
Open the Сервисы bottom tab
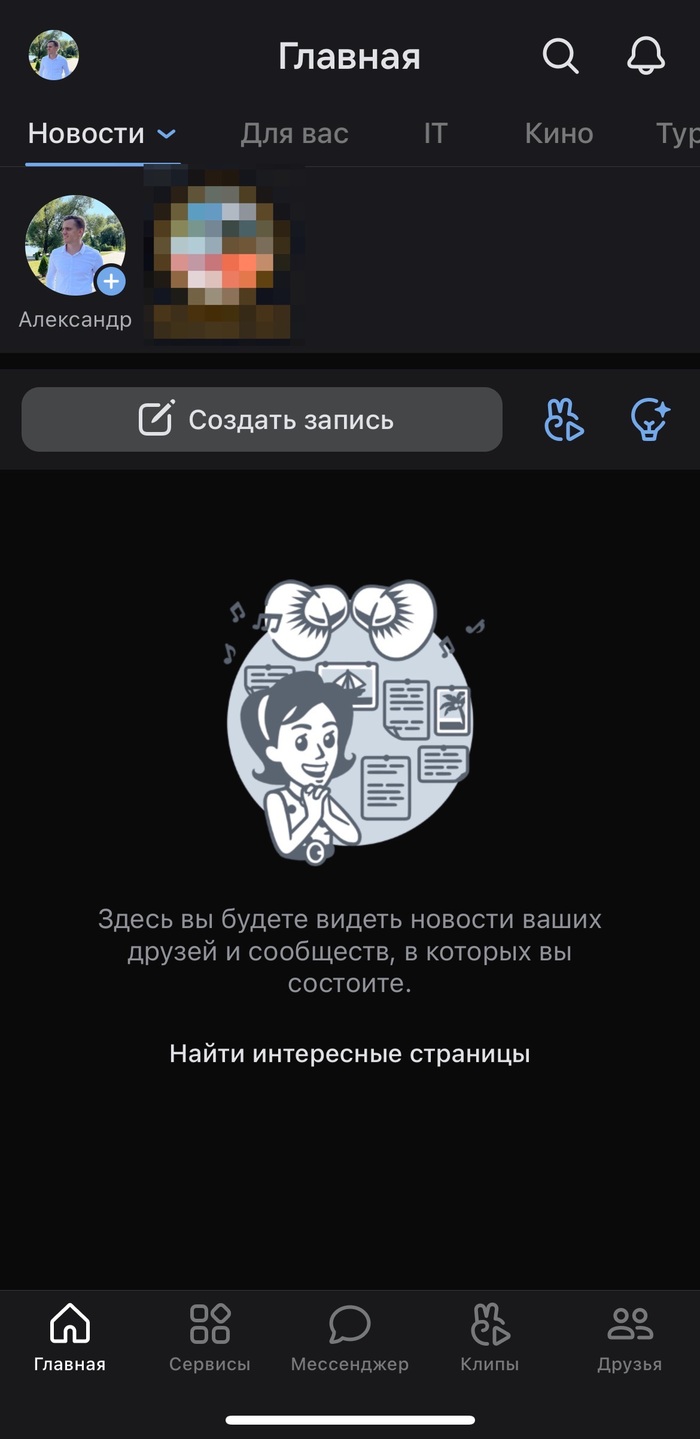pyautogui.click(x=210, y=1337)
